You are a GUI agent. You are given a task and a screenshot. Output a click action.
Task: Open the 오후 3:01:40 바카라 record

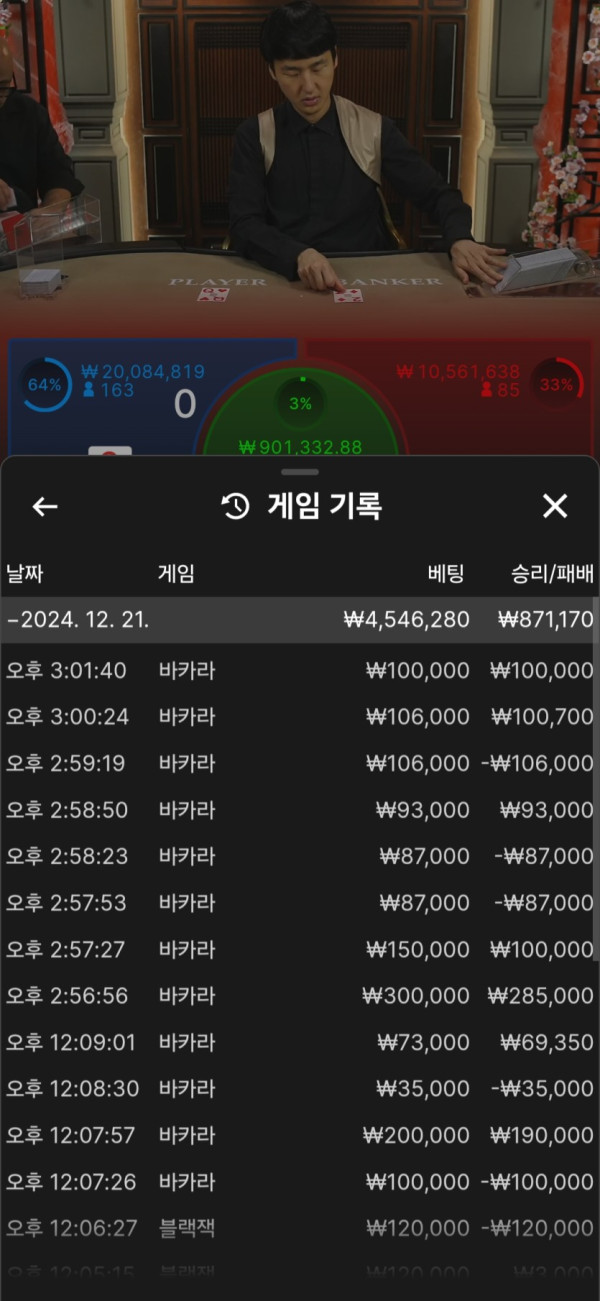click(x=298, y=670)
